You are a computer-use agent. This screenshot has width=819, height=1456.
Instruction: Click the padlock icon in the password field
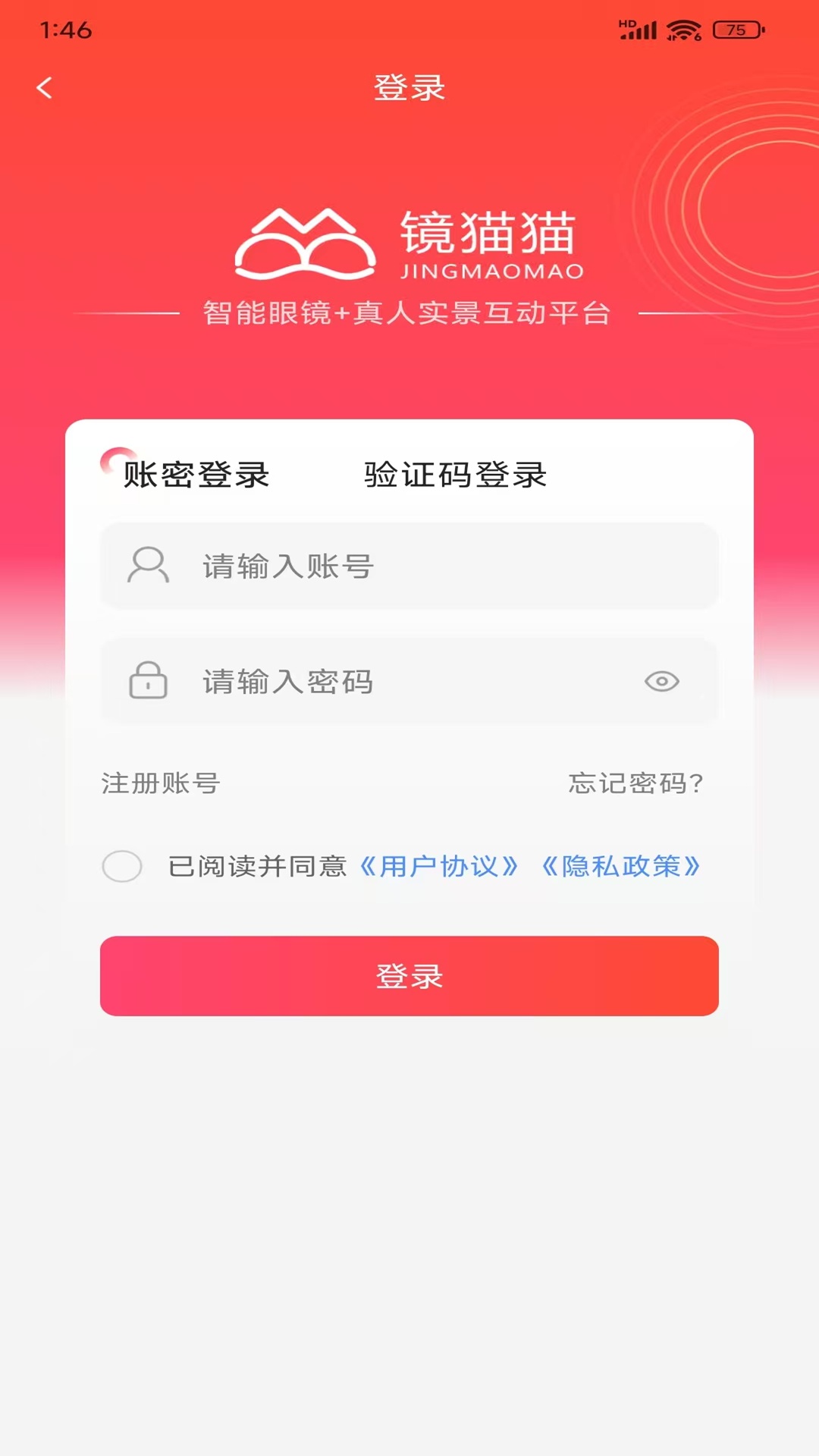click(149, 682)
